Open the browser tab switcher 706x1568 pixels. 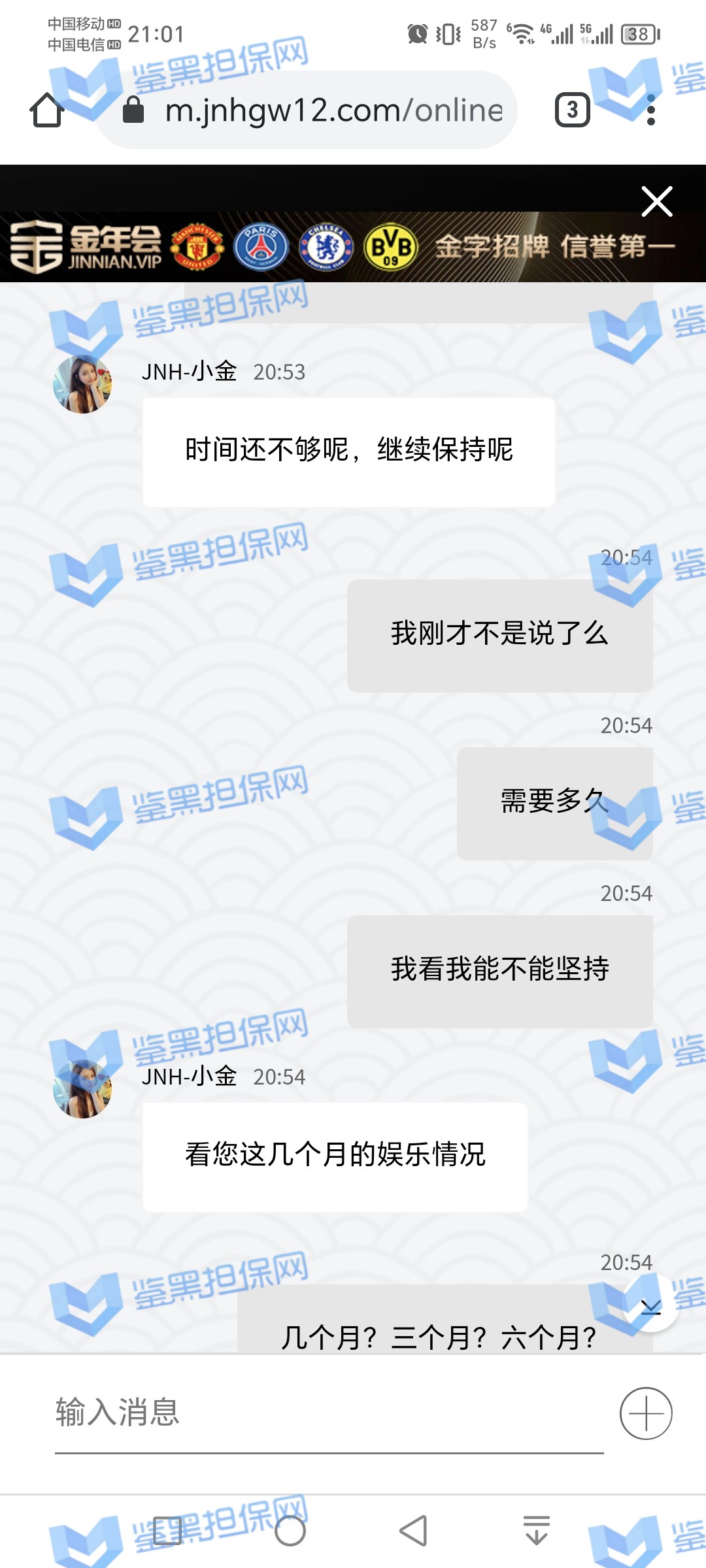point(572,110)
